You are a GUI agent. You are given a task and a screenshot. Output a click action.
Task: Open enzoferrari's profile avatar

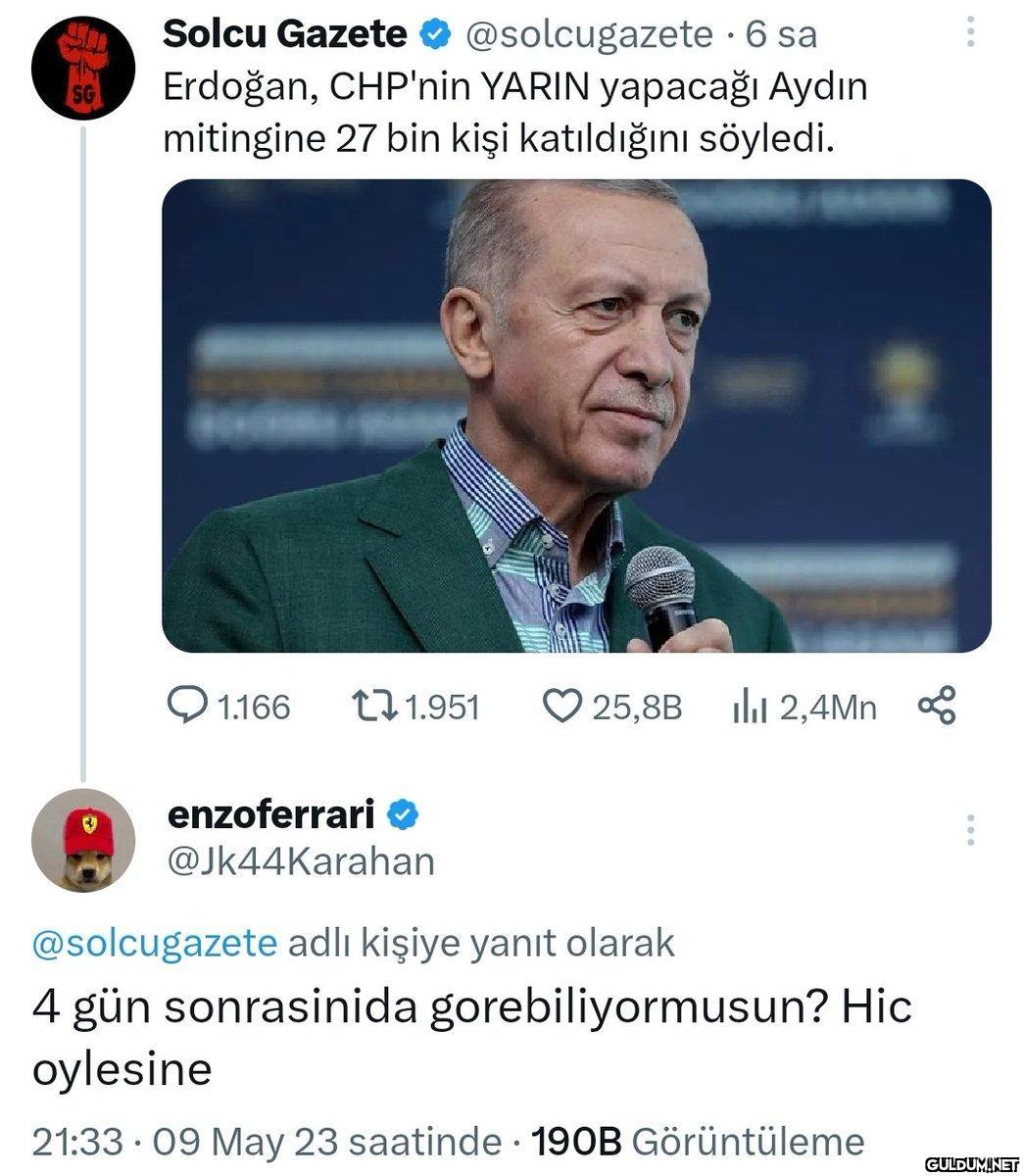click(x=82, y=840)
